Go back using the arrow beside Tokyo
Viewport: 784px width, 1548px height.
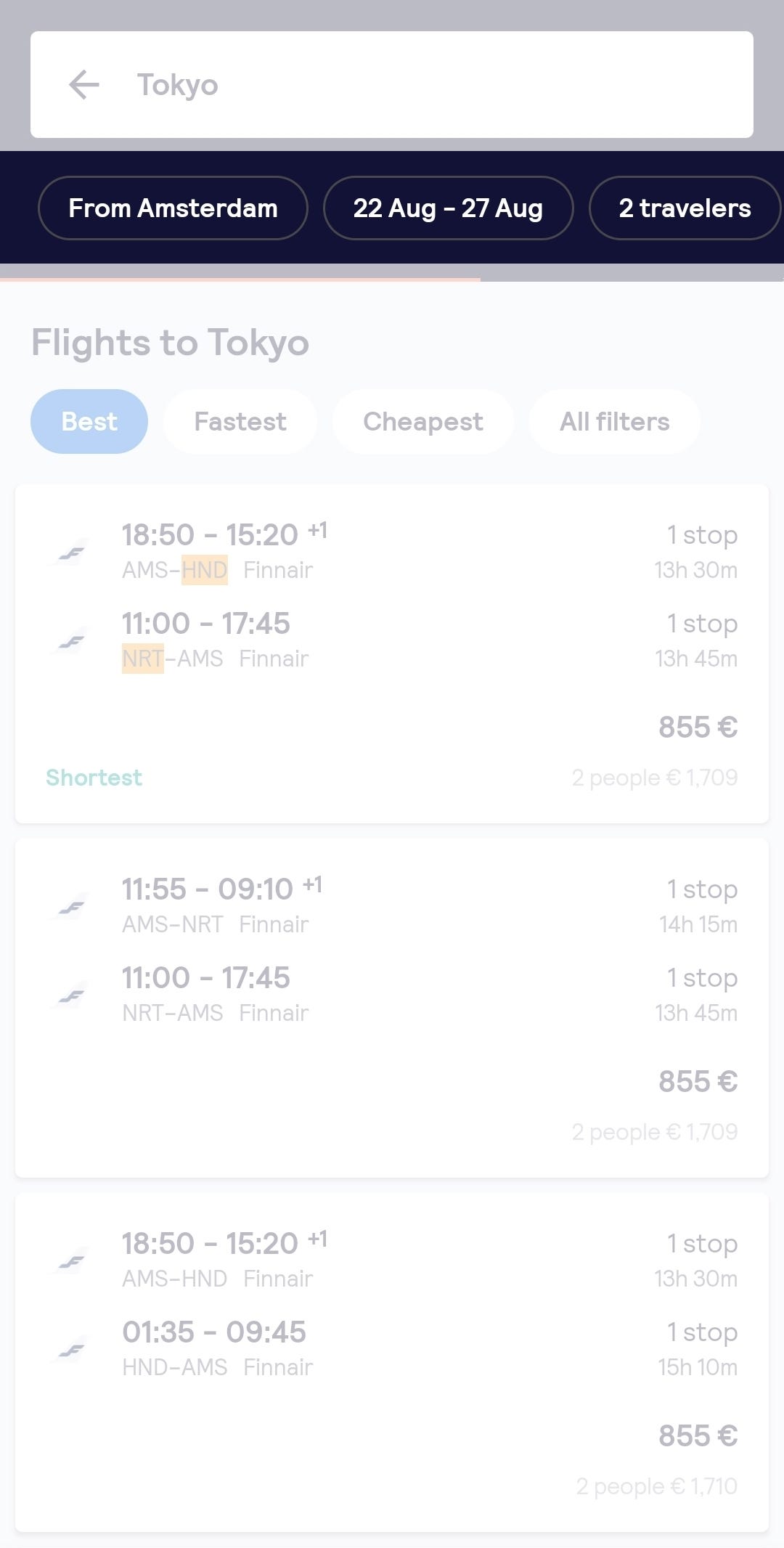[83, 85]
